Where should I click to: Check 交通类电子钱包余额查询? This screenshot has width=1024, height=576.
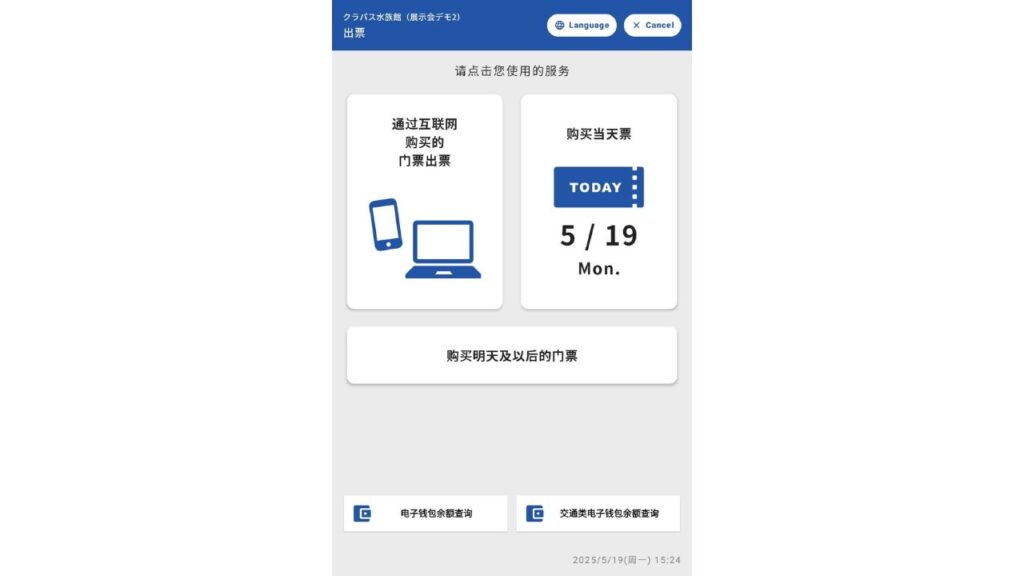597,513
